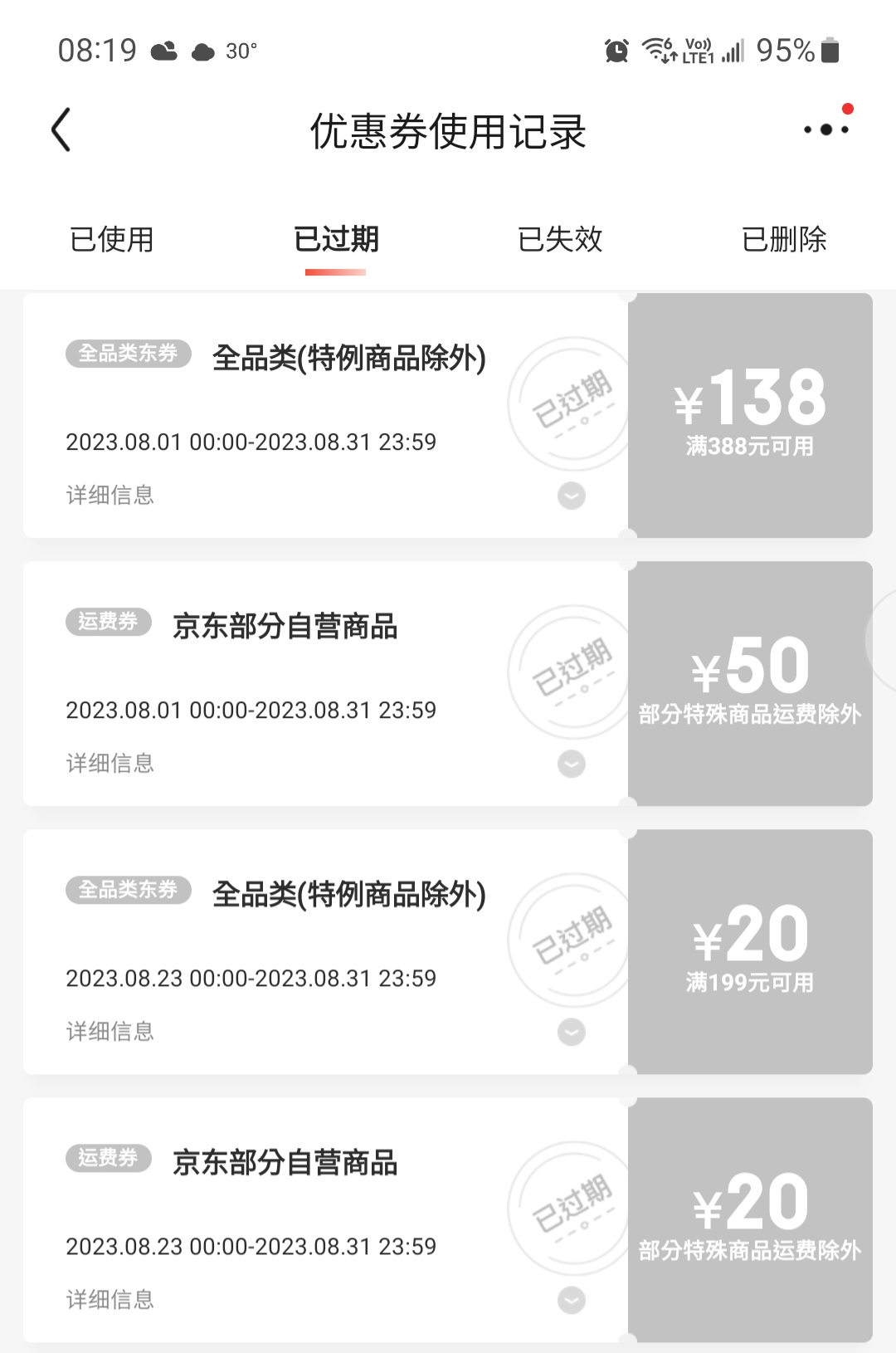Expand details of ¥20 满199元可用 coupon

571,1032
